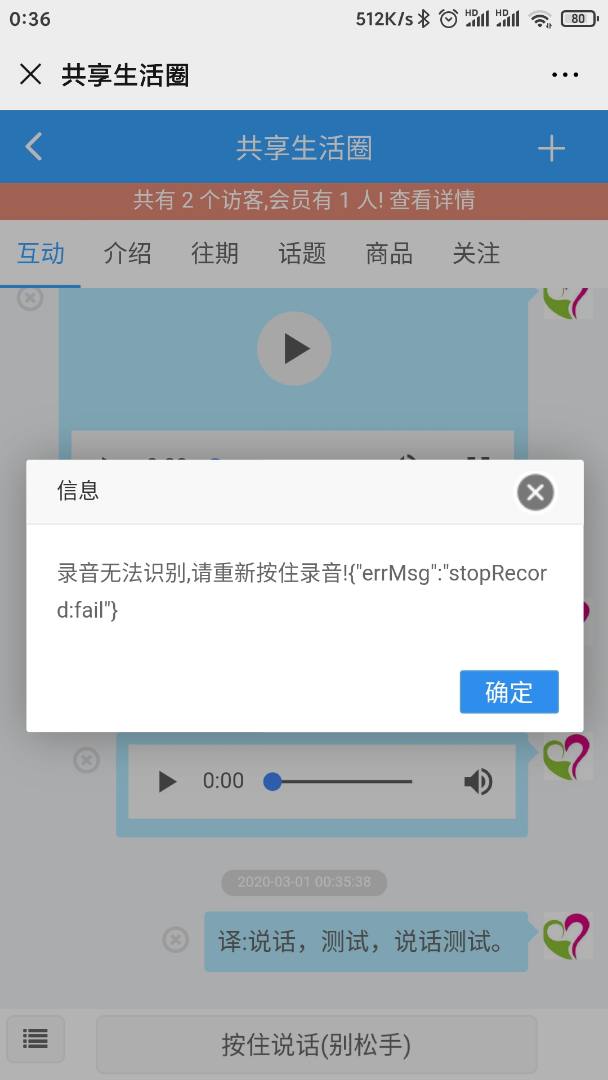Play the large video message
Screen dimensions: 608x1080
(293, 348)
